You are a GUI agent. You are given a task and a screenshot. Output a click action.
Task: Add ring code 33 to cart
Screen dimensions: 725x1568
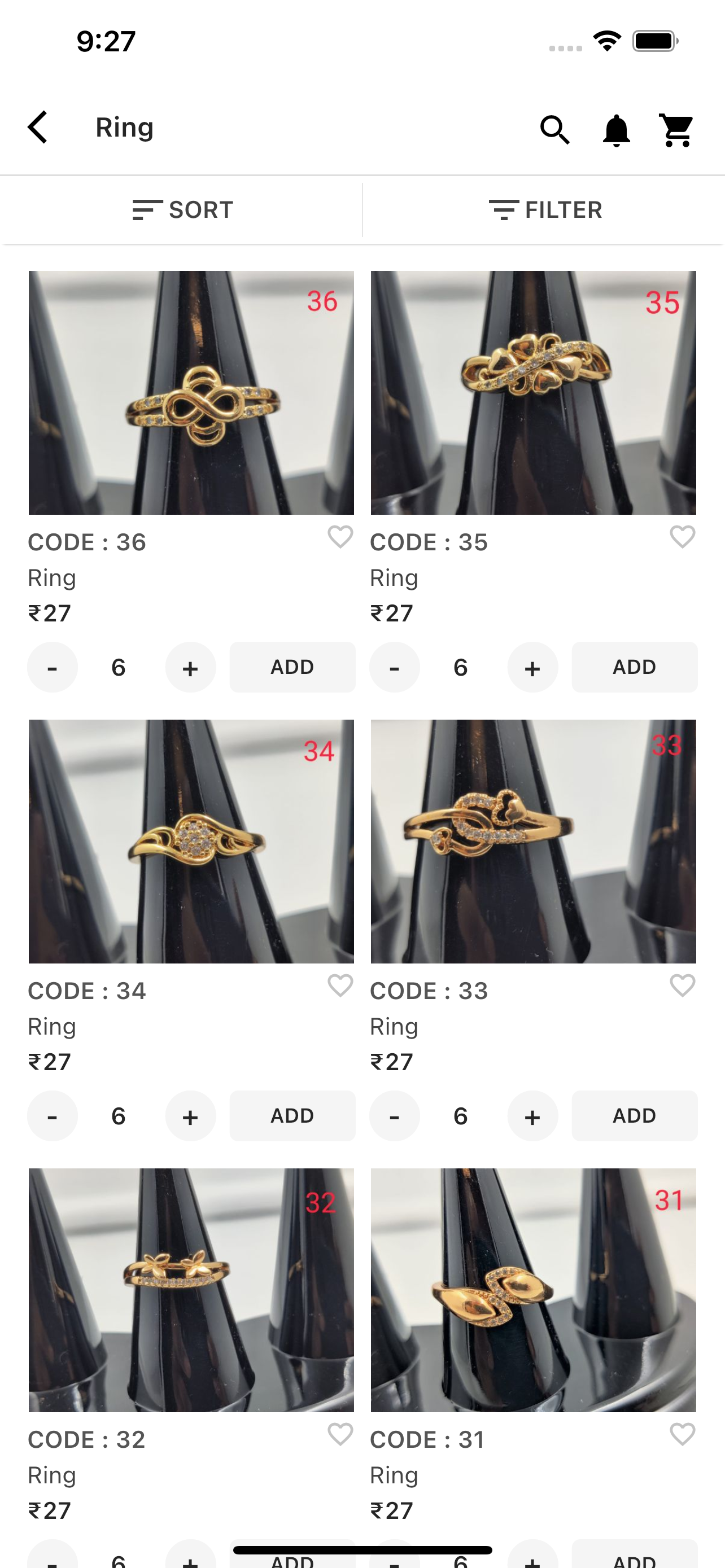coord(634,1116)
